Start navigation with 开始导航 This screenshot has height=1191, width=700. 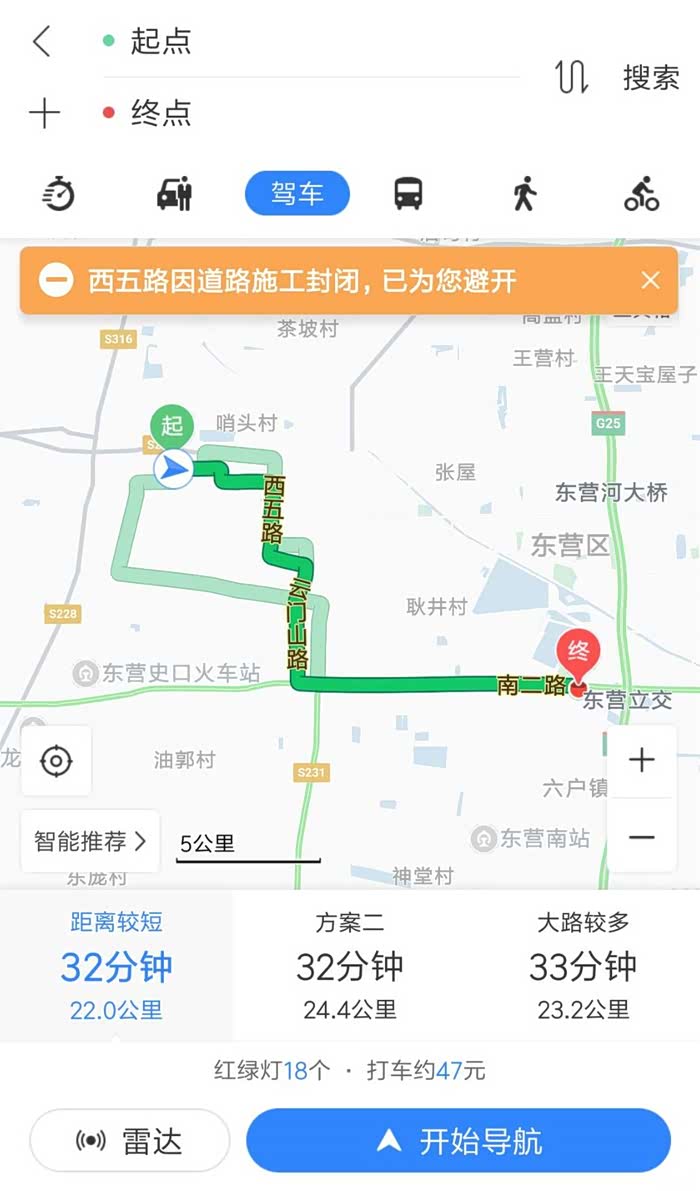[x=458, y=1141]
